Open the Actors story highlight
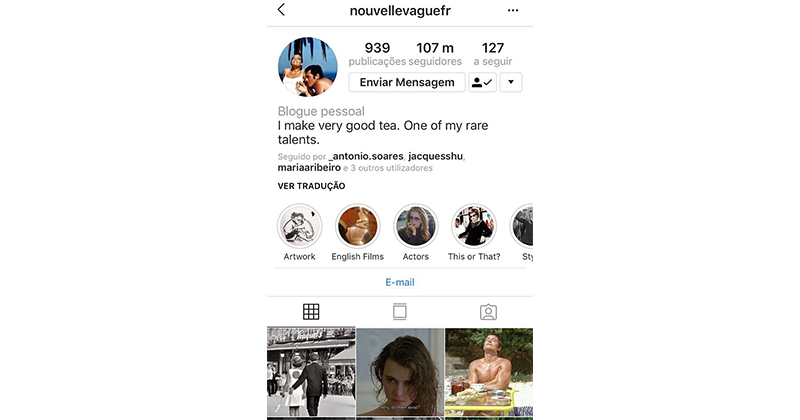 coord(416,233)
